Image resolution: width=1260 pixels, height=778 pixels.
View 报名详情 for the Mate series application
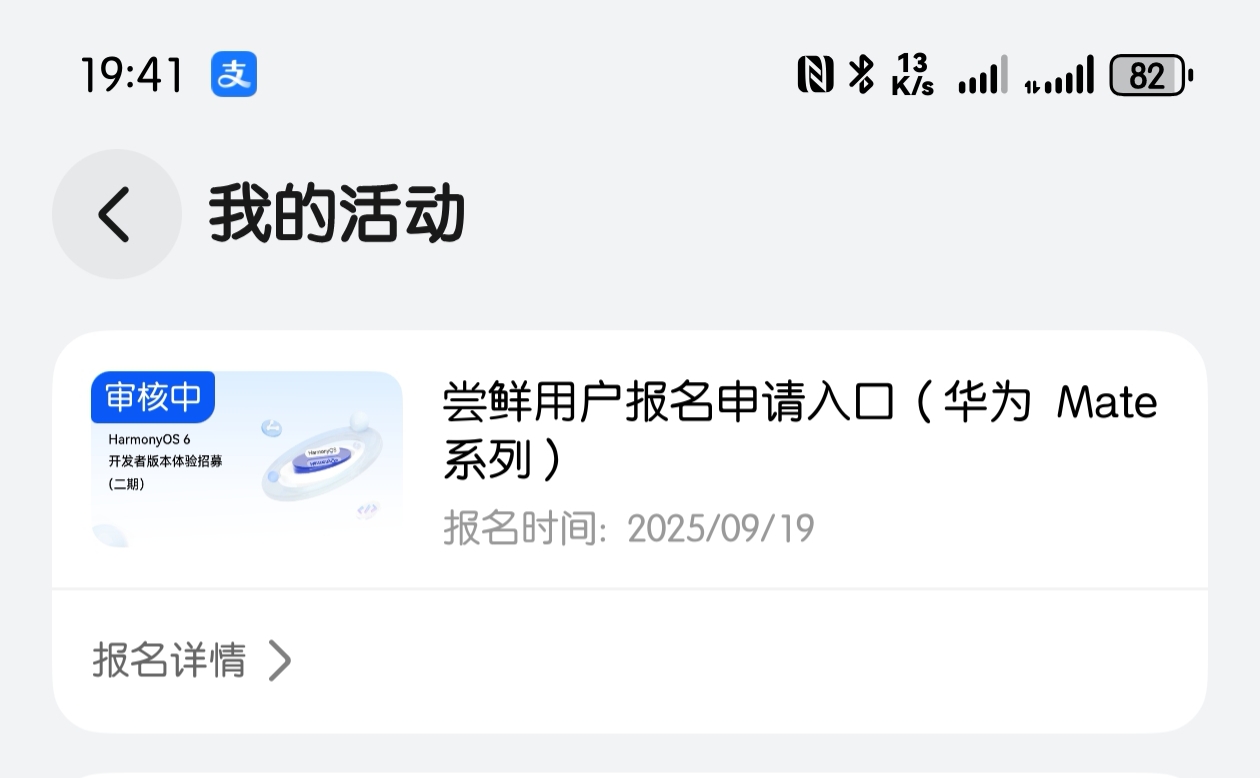tap(192, 661)
